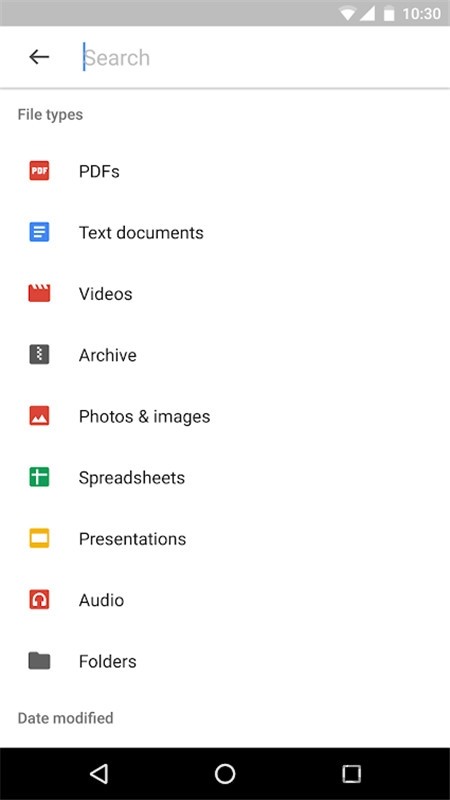Filter by Folders
This screenshot has height=800, width=450.
[225, 661]
